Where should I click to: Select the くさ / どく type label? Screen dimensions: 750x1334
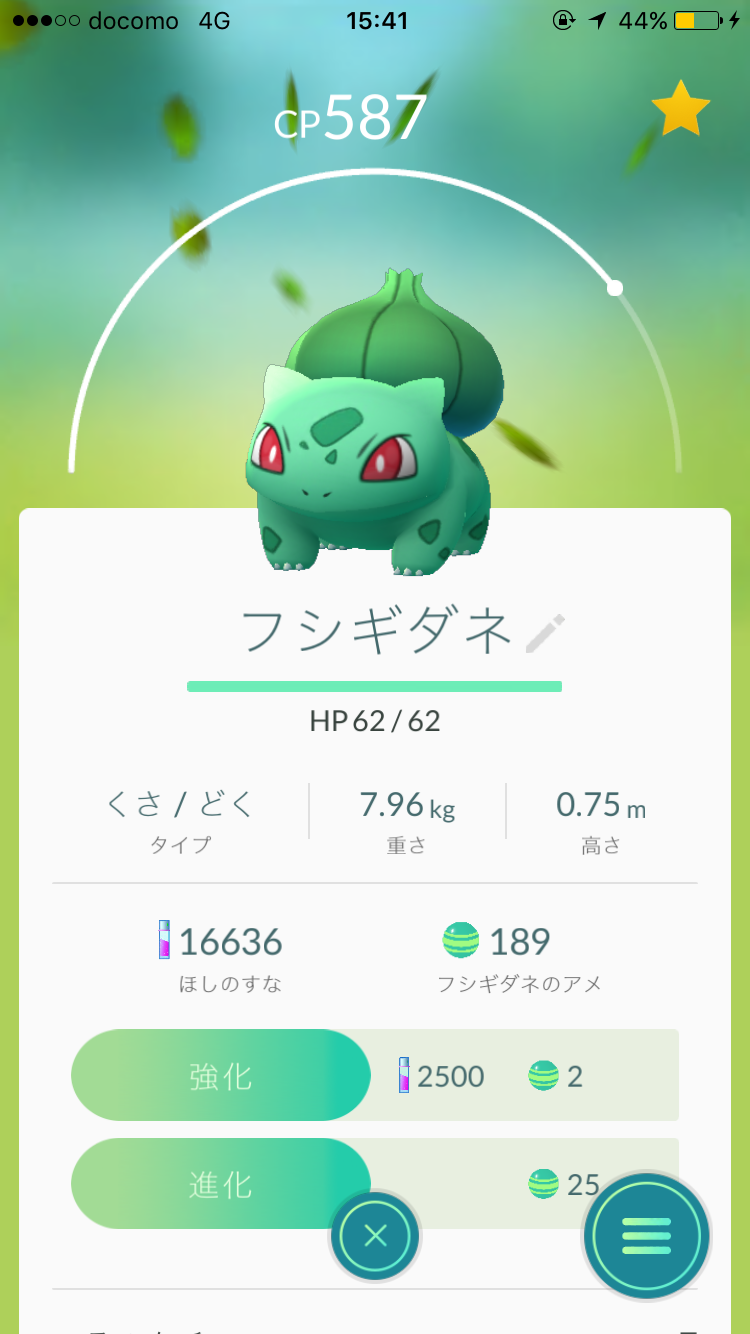coord(178,806)
